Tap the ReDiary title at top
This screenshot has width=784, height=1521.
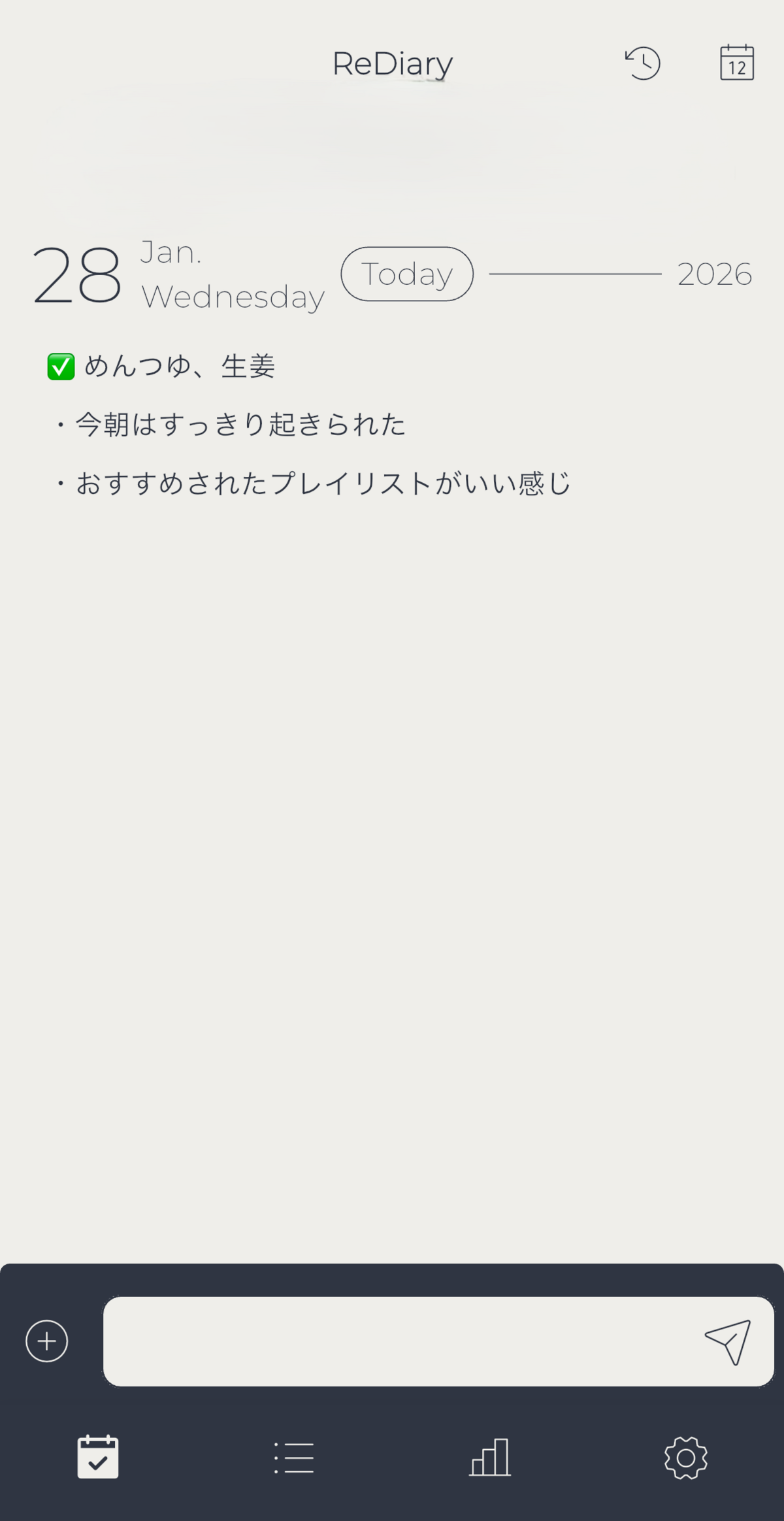(x=392, y=63)
